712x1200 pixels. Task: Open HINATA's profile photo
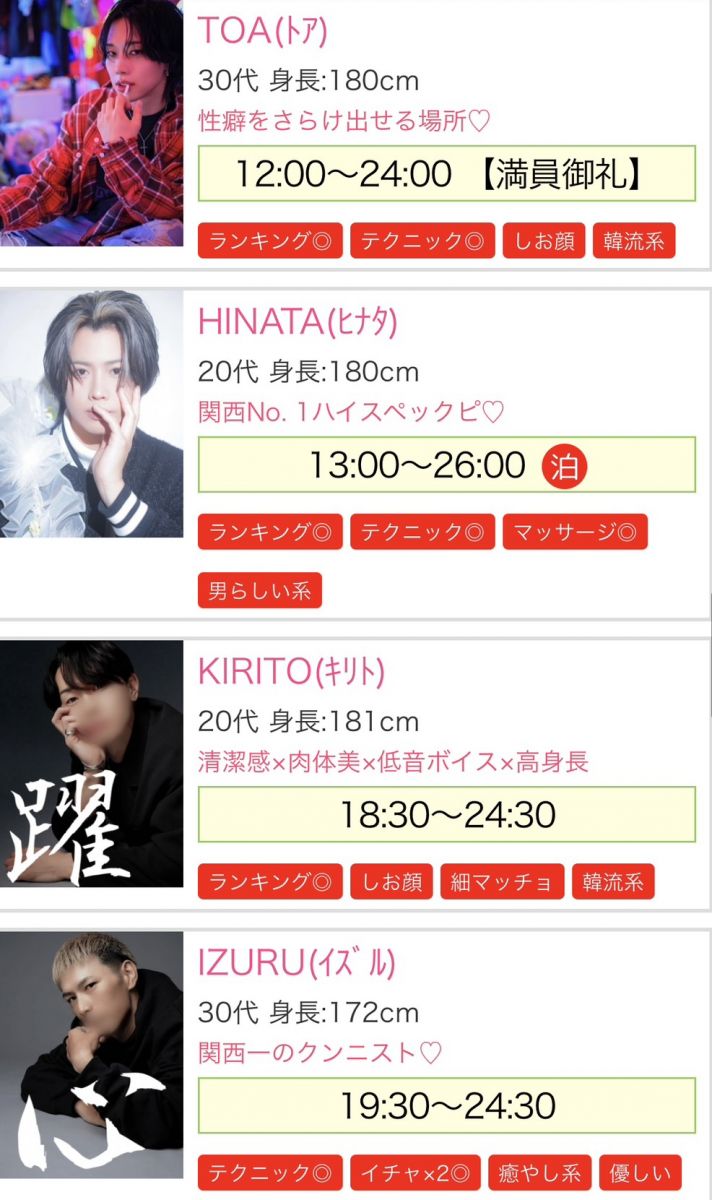coord(92,413)
